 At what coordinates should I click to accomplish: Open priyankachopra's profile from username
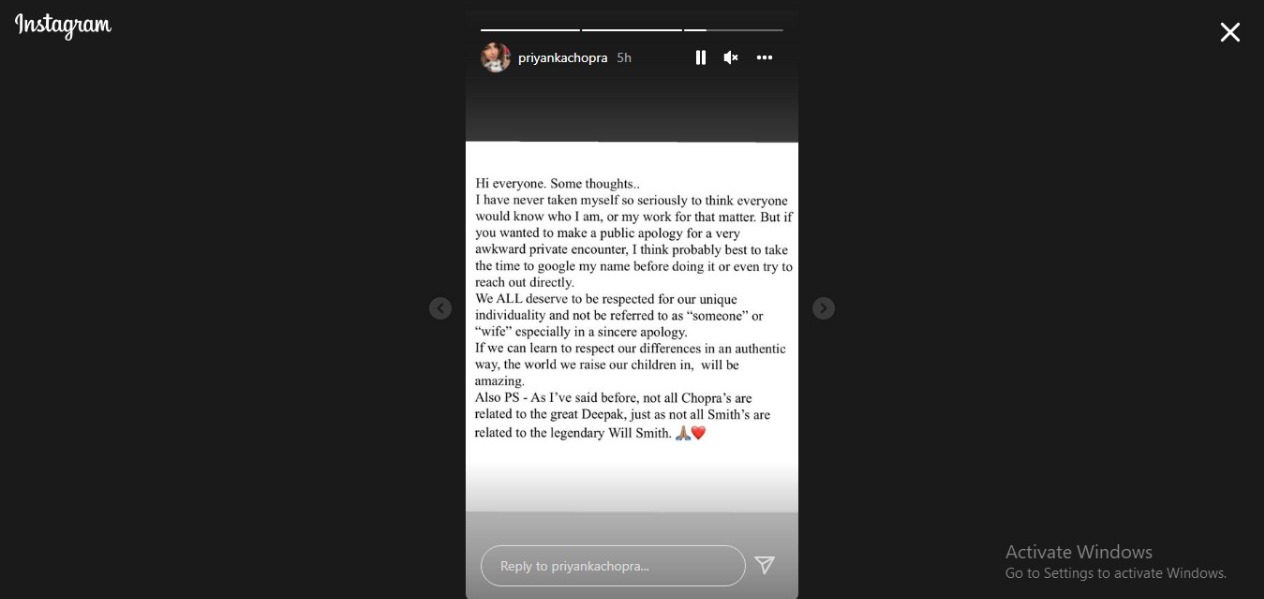click(x=562, y=58)
